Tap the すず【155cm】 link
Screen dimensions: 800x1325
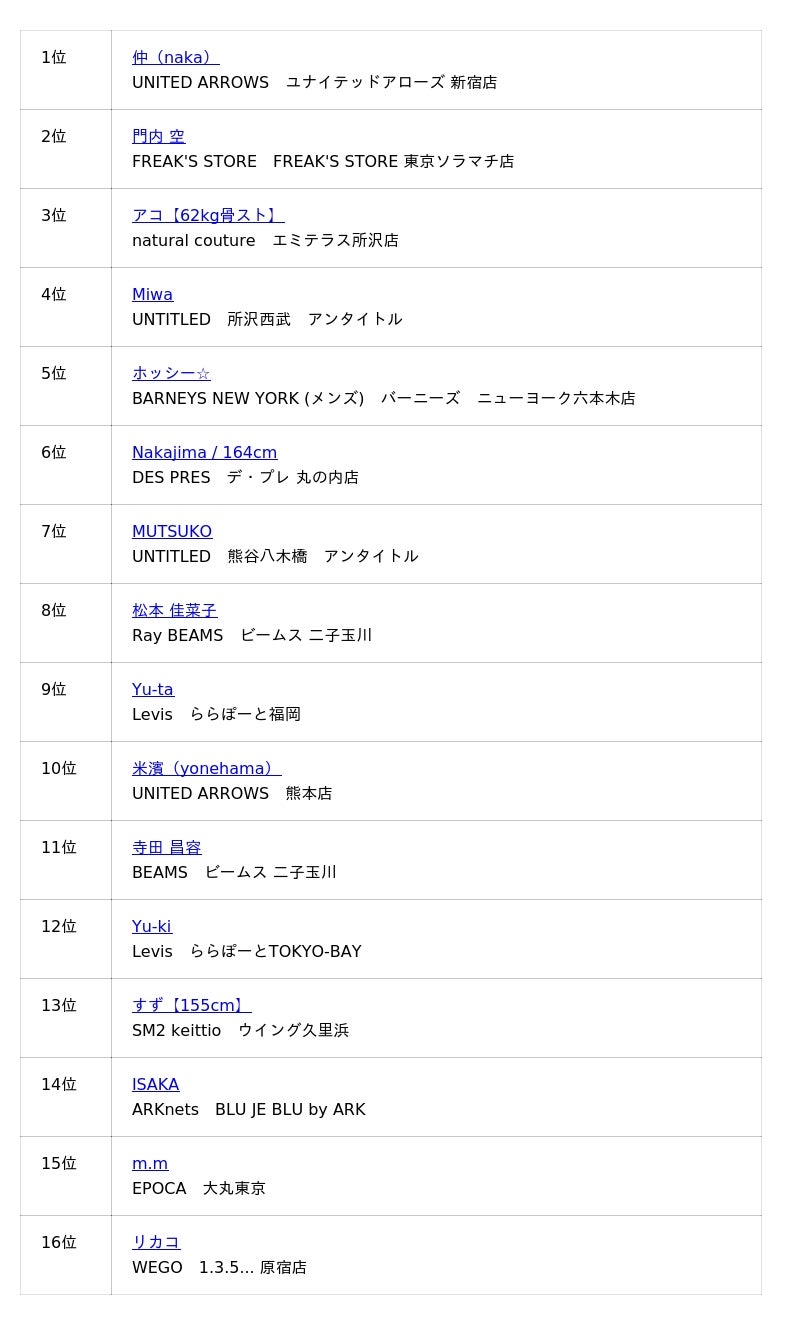click(x=191, y=1005)
